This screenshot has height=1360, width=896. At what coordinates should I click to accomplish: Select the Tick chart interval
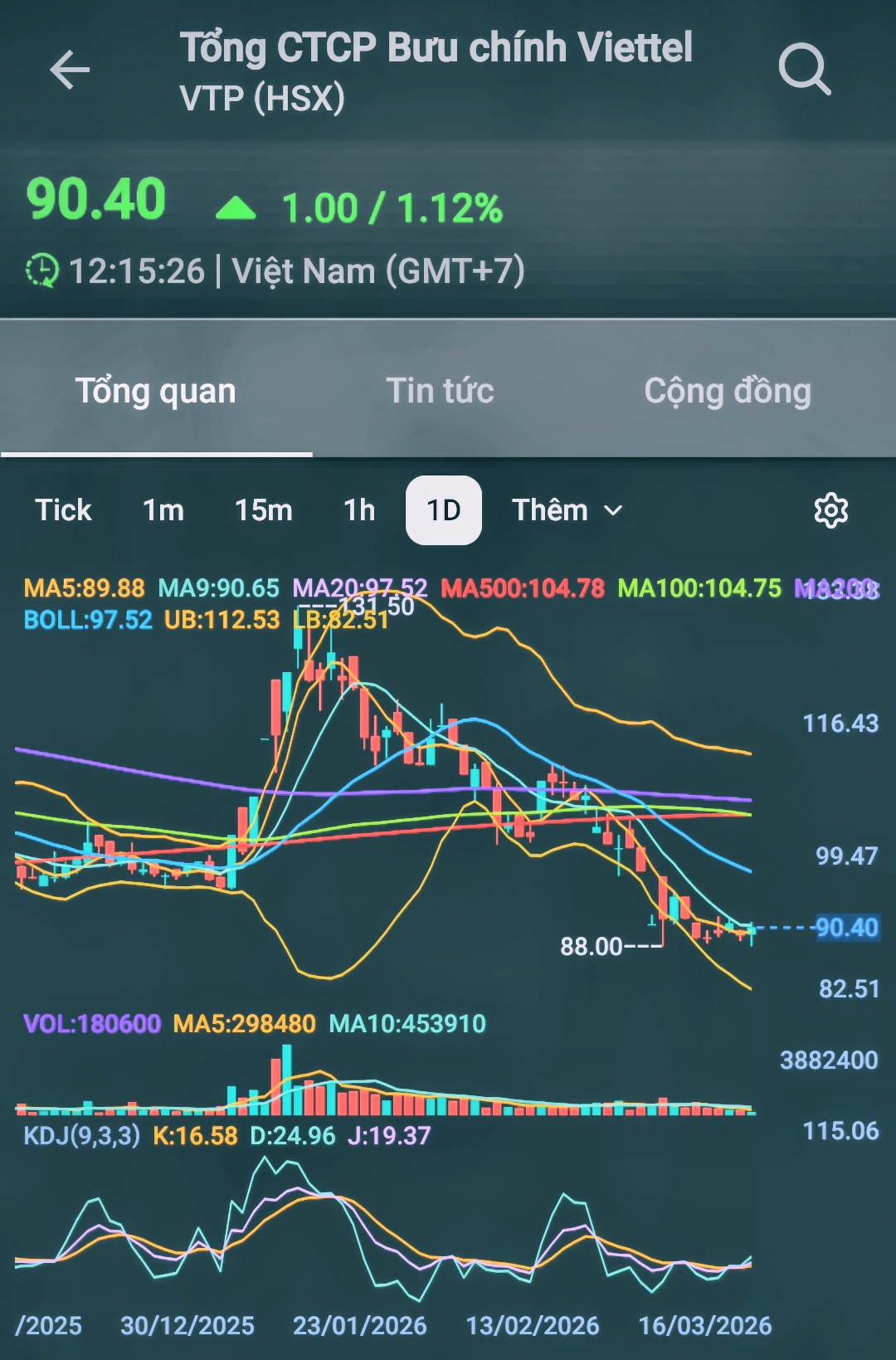63,510
